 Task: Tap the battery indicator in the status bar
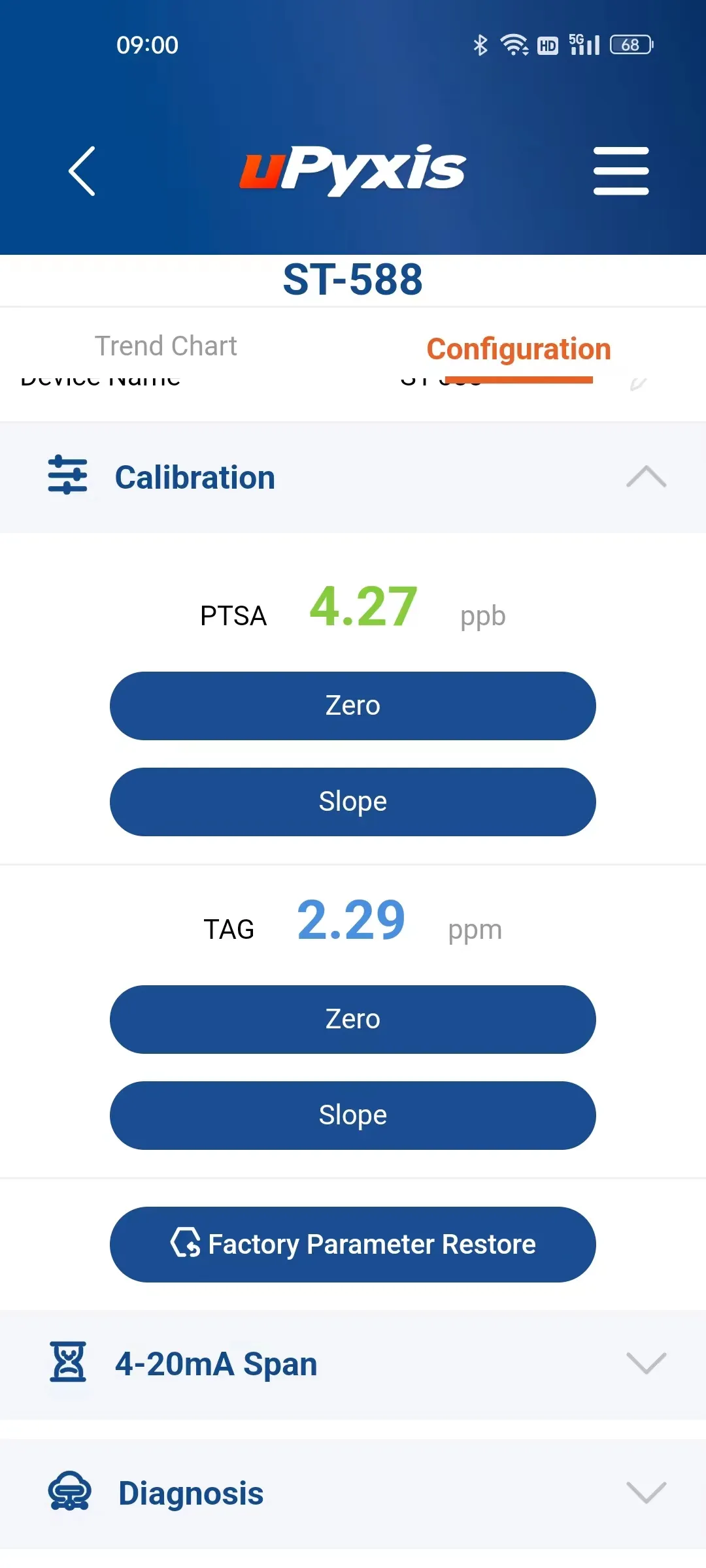click(x=630, y=44)
